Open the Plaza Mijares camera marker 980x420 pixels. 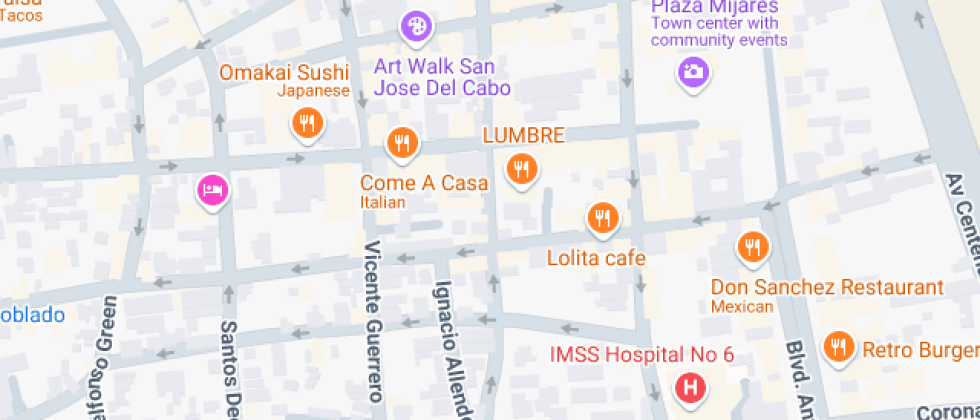click(691, 71)
